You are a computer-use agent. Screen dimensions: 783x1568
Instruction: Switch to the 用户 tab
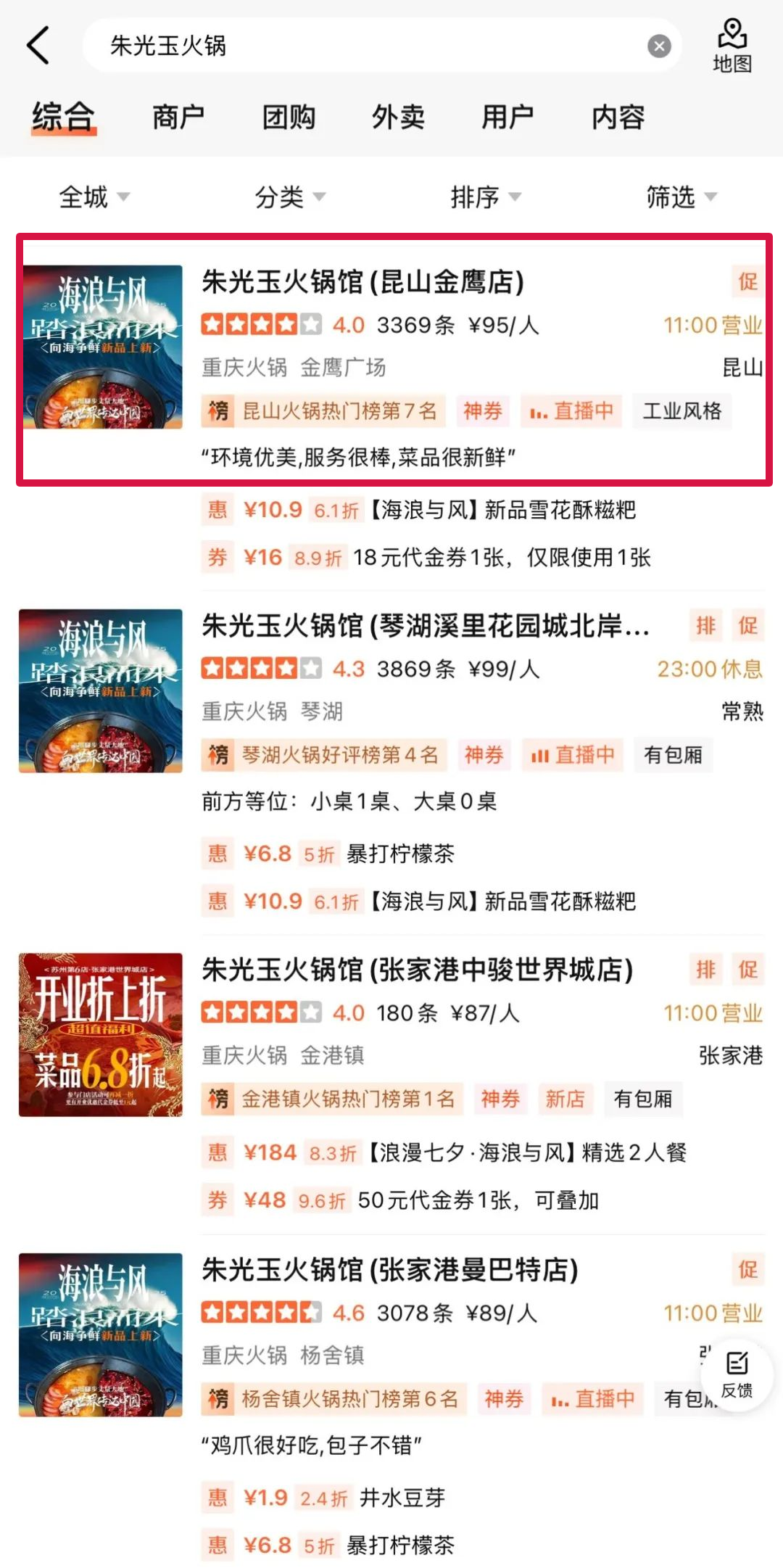point(507,117)
